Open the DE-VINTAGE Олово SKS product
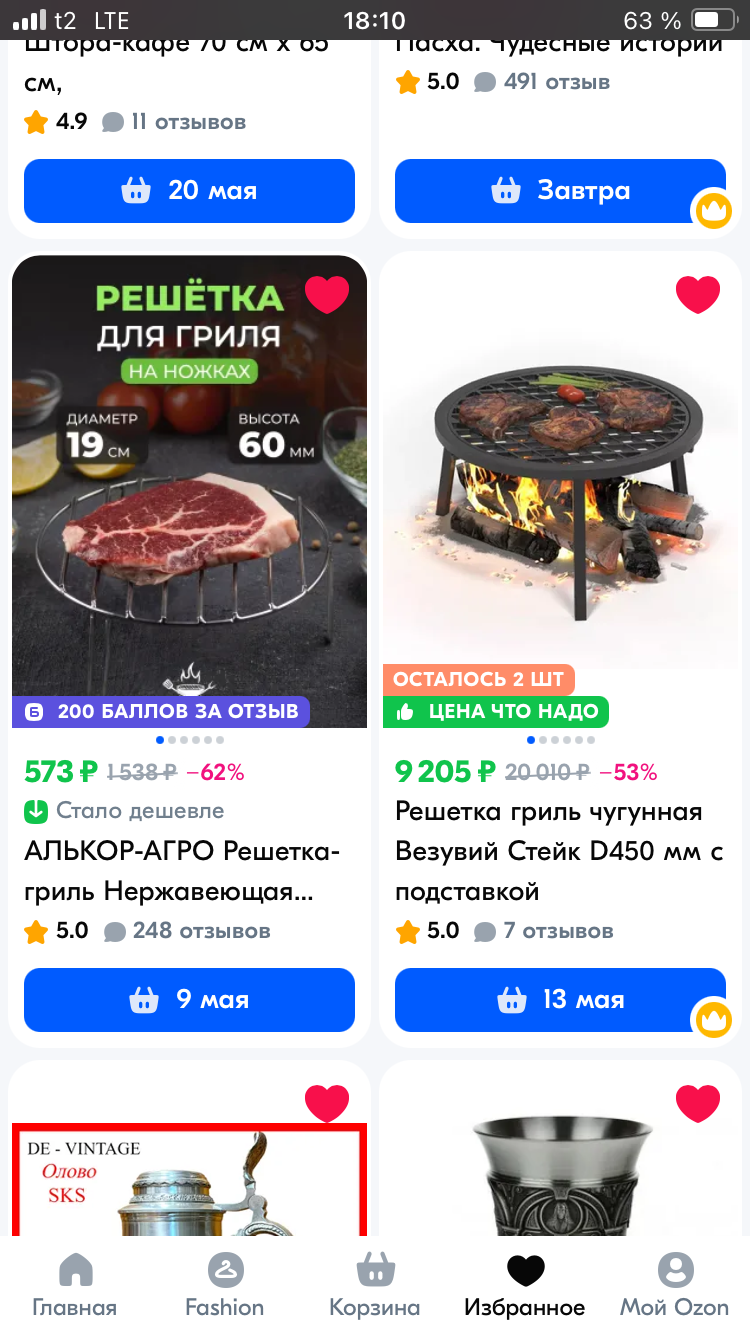 (x=189, y=1185)
